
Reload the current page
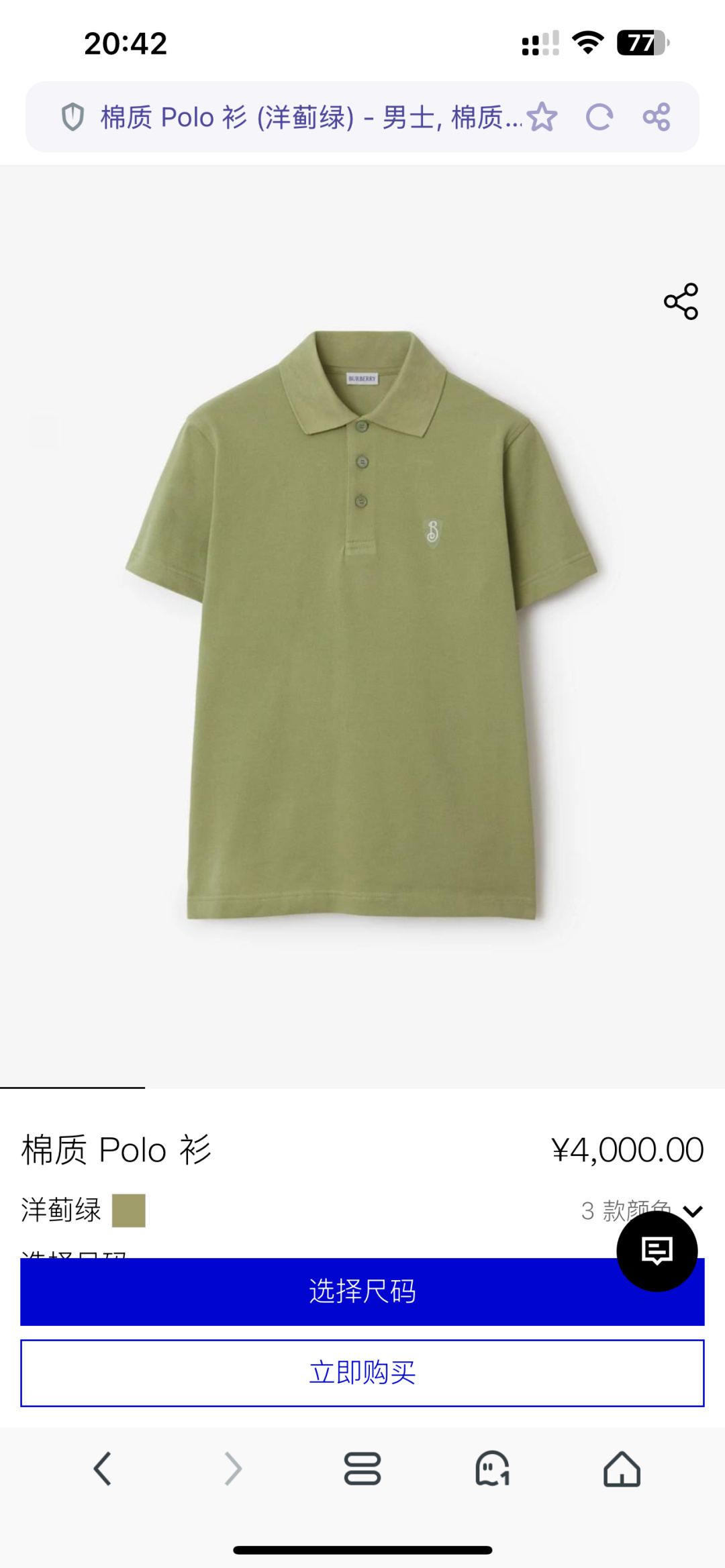tap(599, 117)
